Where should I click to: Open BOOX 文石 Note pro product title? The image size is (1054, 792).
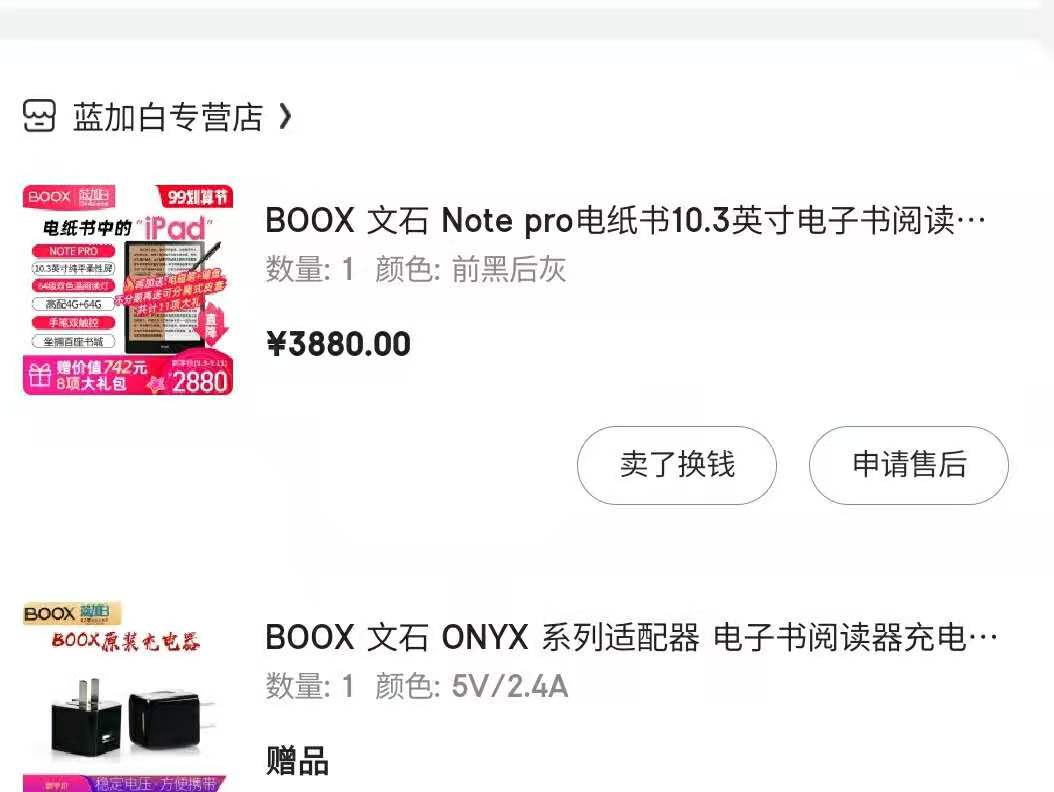click(x=625, y=221)
